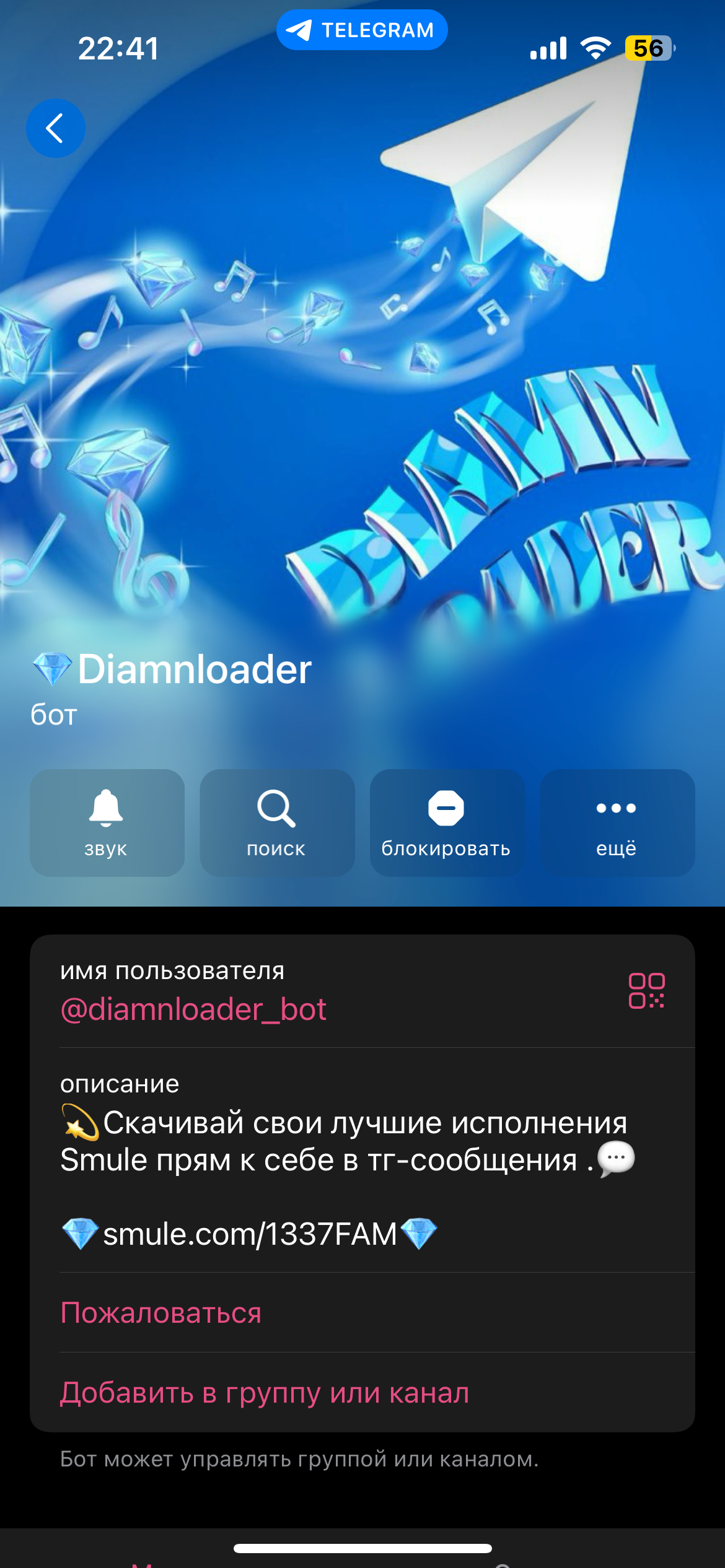
Task: Select Добавить в группу или канал
Action: 265,1393
